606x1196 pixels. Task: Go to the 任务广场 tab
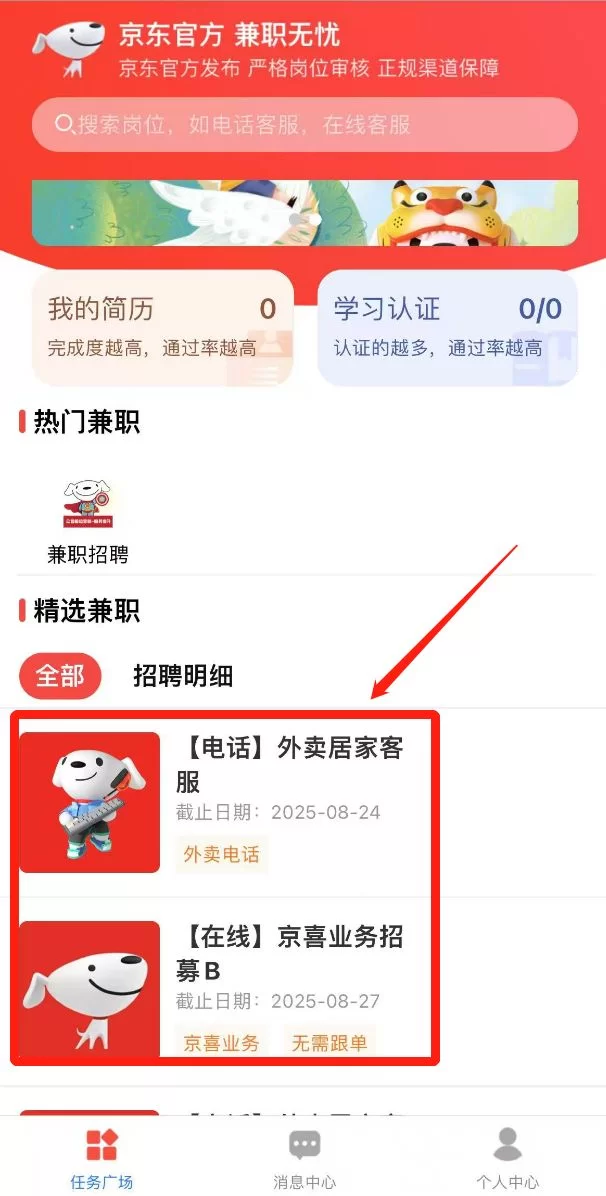point(101,1159)
